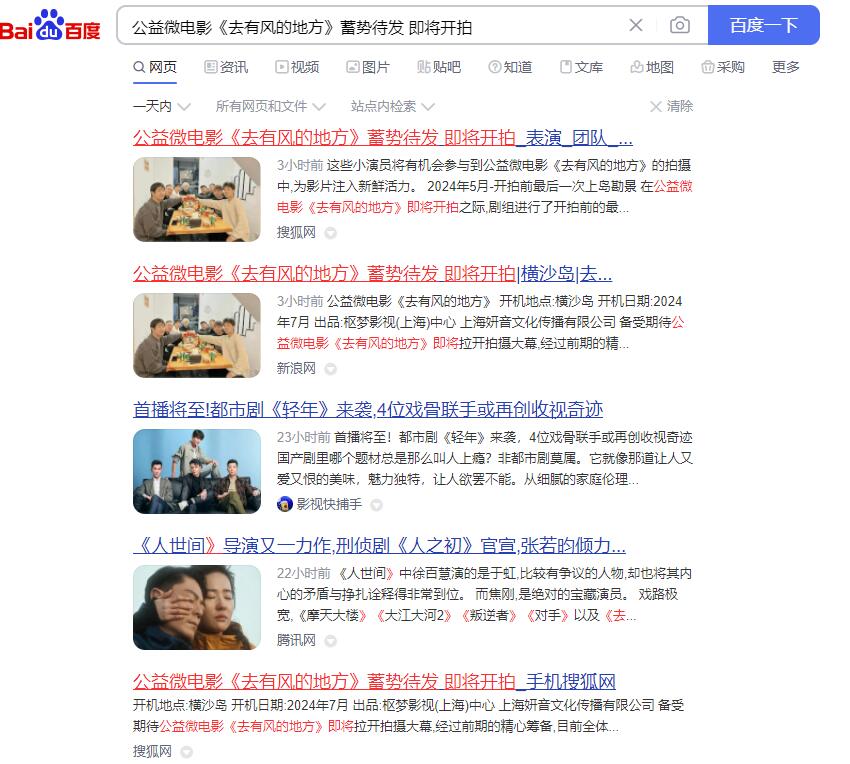This screenshot has width=850, height=764.
Task: Open the 《轻年》 drama search result
Action: point(368,410)
